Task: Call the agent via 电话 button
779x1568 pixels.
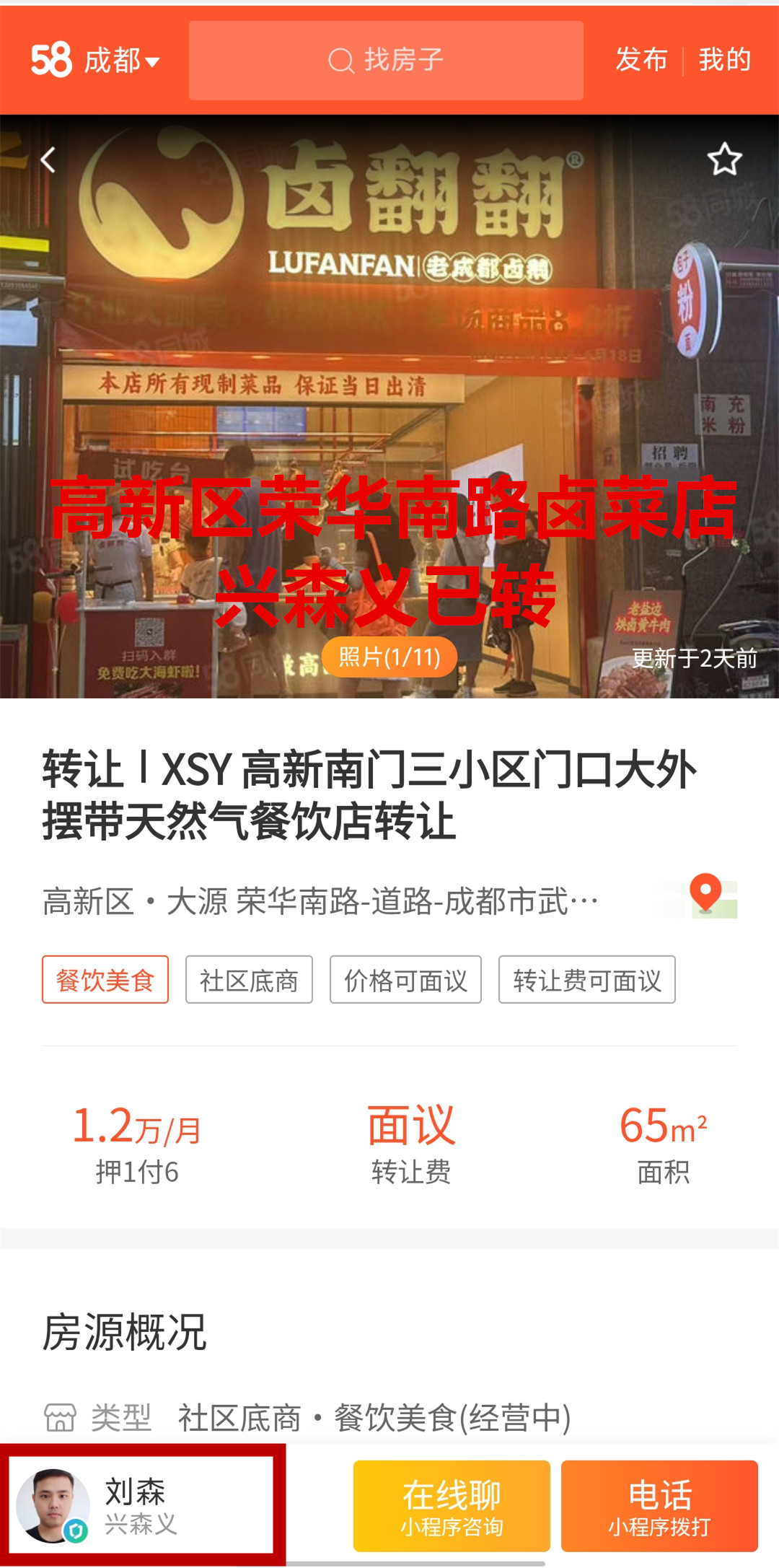Action: click(x=659, y=1505)
